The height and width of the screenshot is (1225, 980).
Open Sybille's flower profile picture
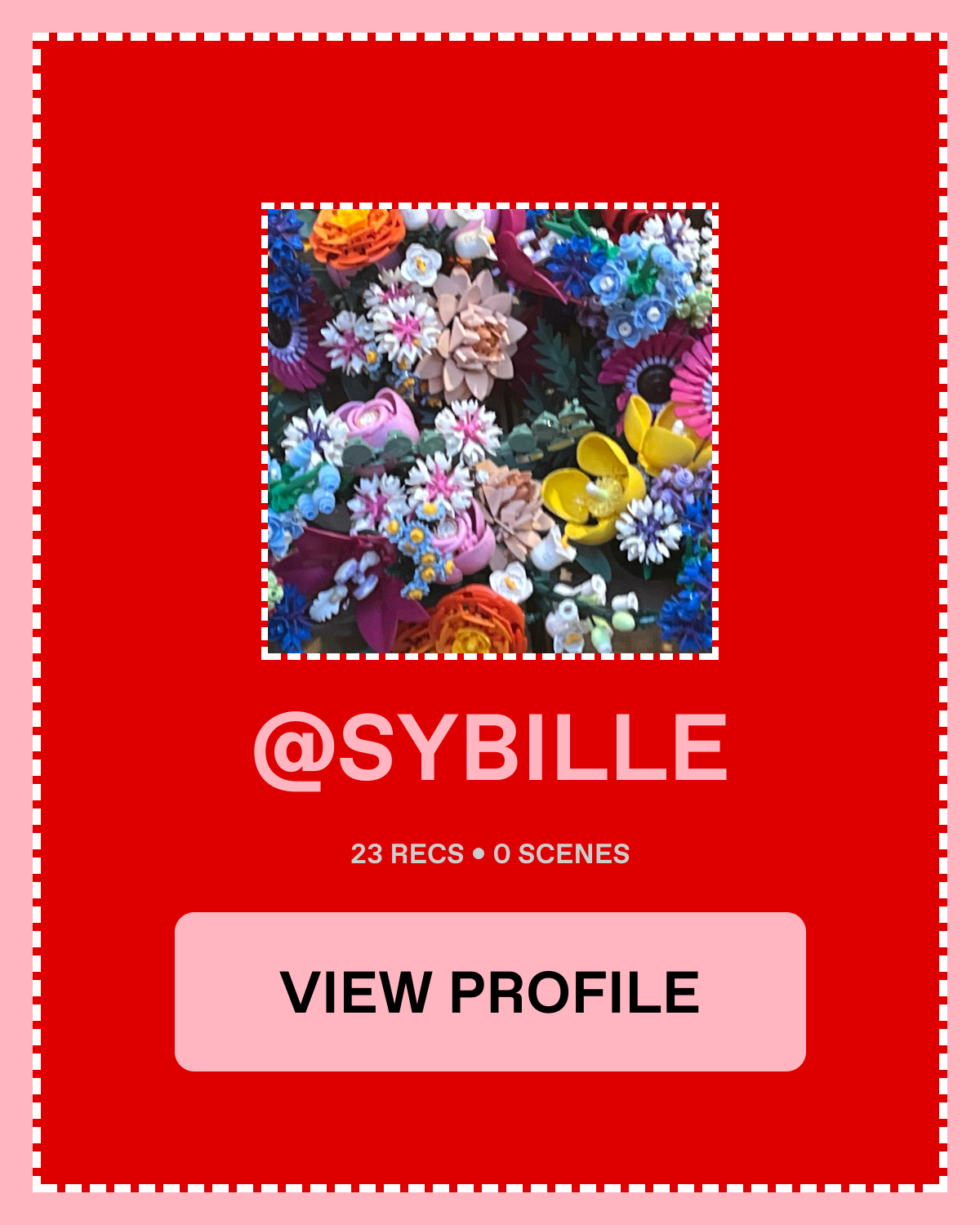pos(490,431)
